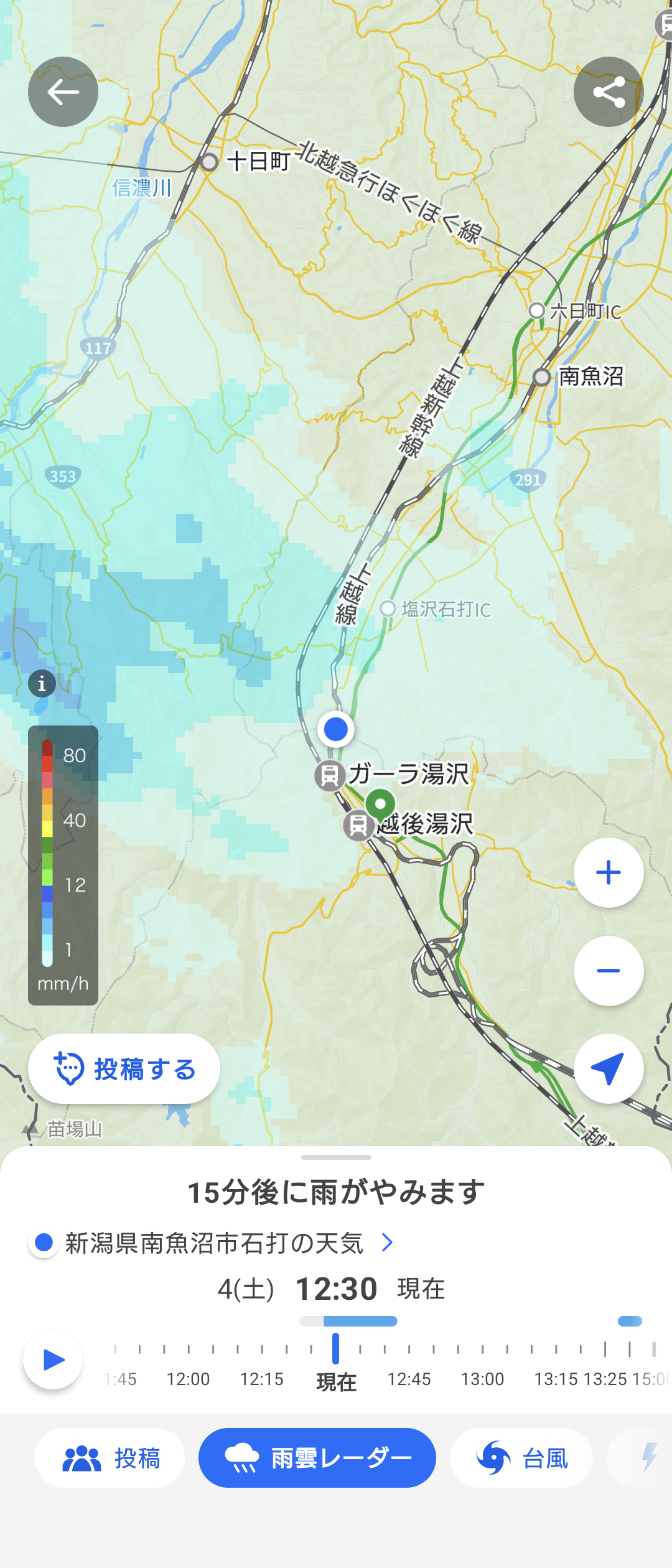Viewport: 672px width, 1568px height.
Task: Zoom in on the map
Action: pyautogui.click(x=608, y=872)
